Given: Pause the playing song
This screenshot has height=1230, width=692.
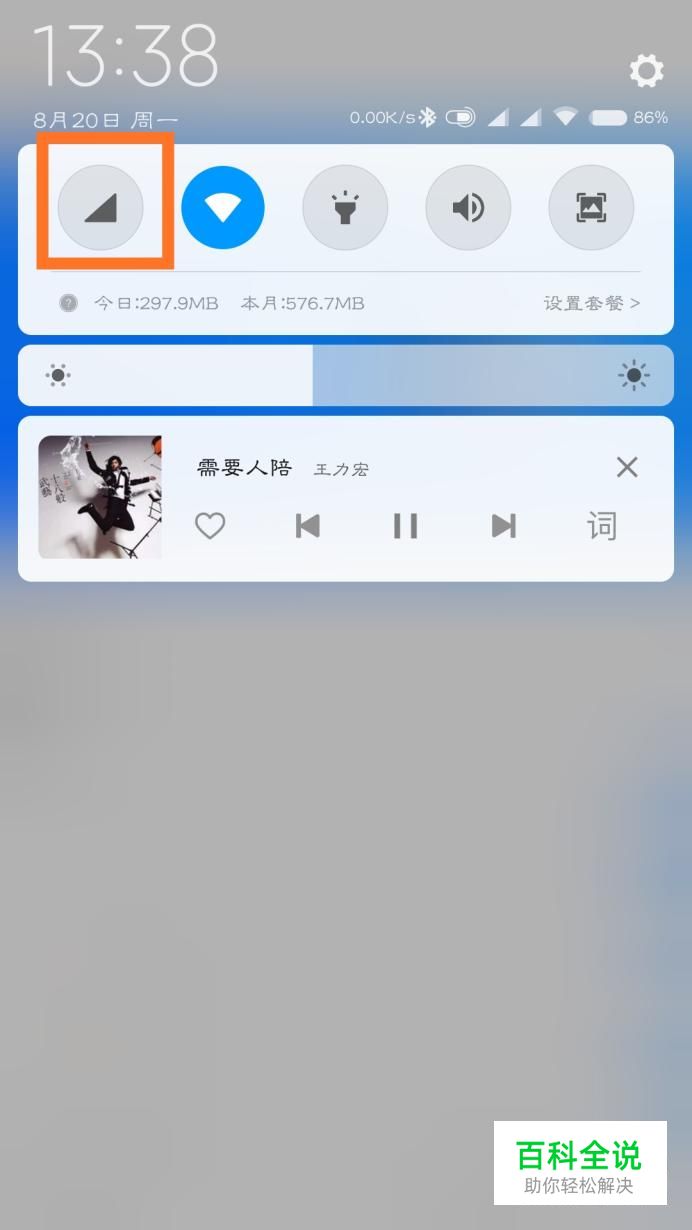Looking at the screenshot, I should (405, 526).
